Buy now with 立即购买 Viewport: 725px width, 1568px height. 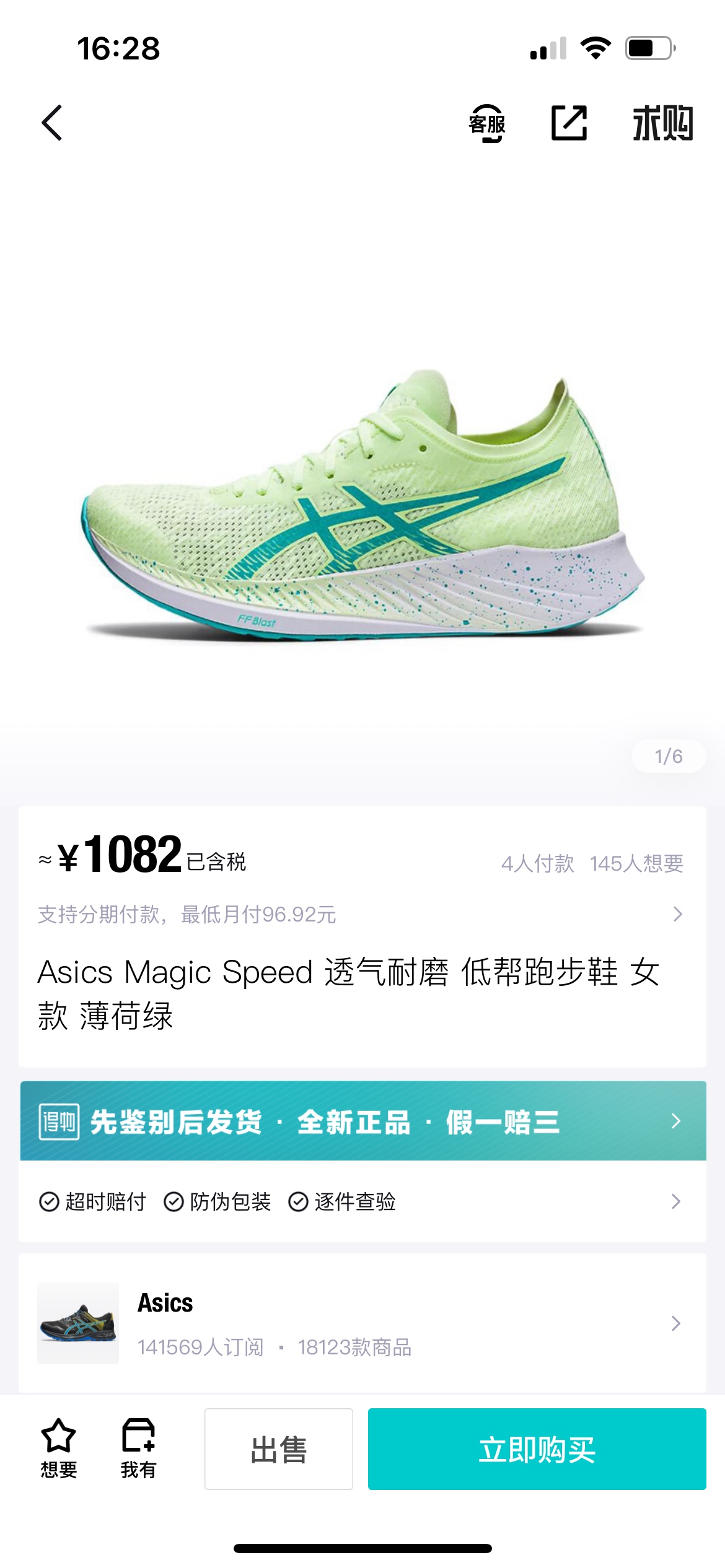(x=537, y=1449)
